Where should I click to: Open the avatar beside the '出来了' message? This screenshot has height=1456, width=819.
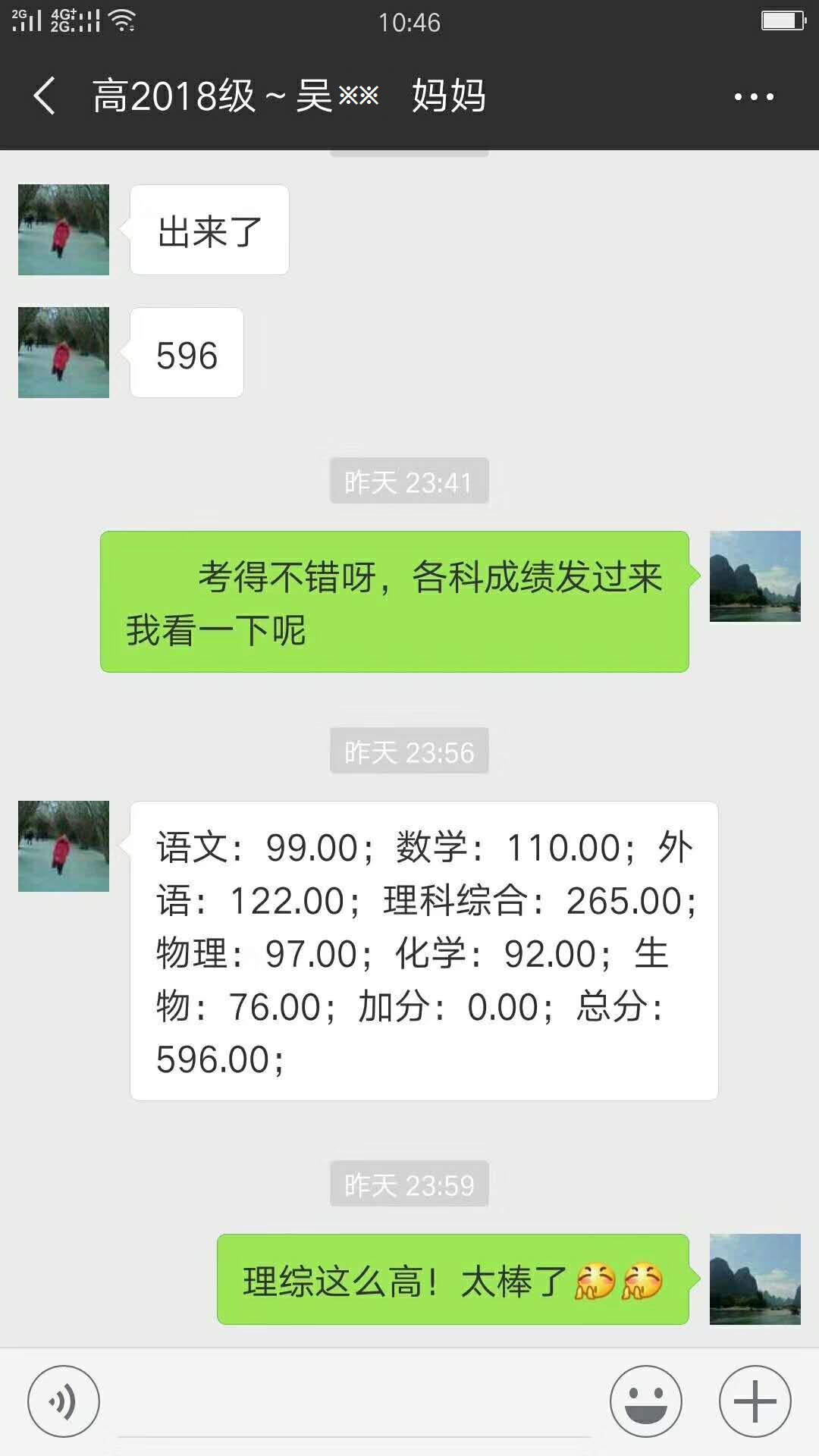point(64,230)
